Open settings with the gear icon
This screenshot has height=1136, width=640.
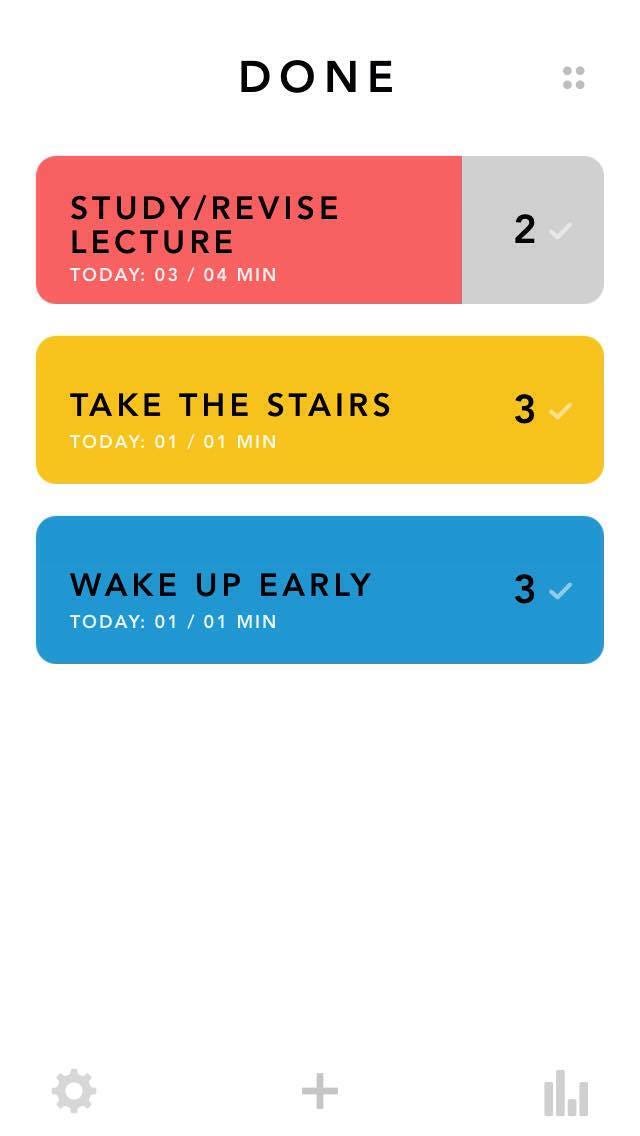(74, 1091)
